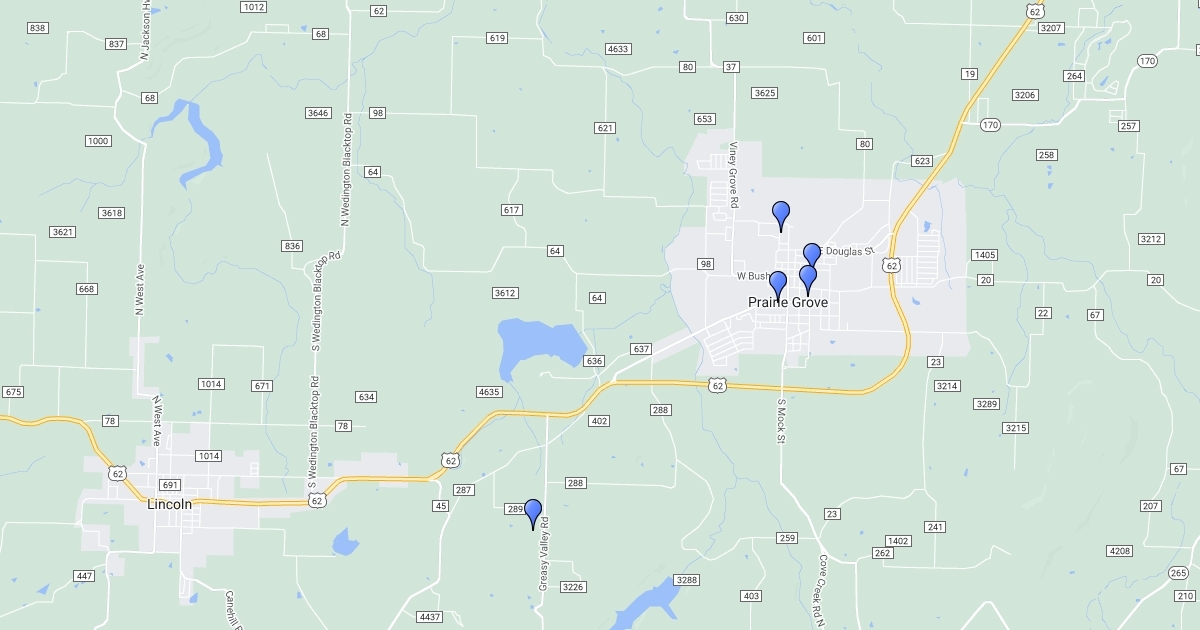Tap the pin beside the Douglas St label
Viewport: 1200px width, 630px height.
coord(812,255)
